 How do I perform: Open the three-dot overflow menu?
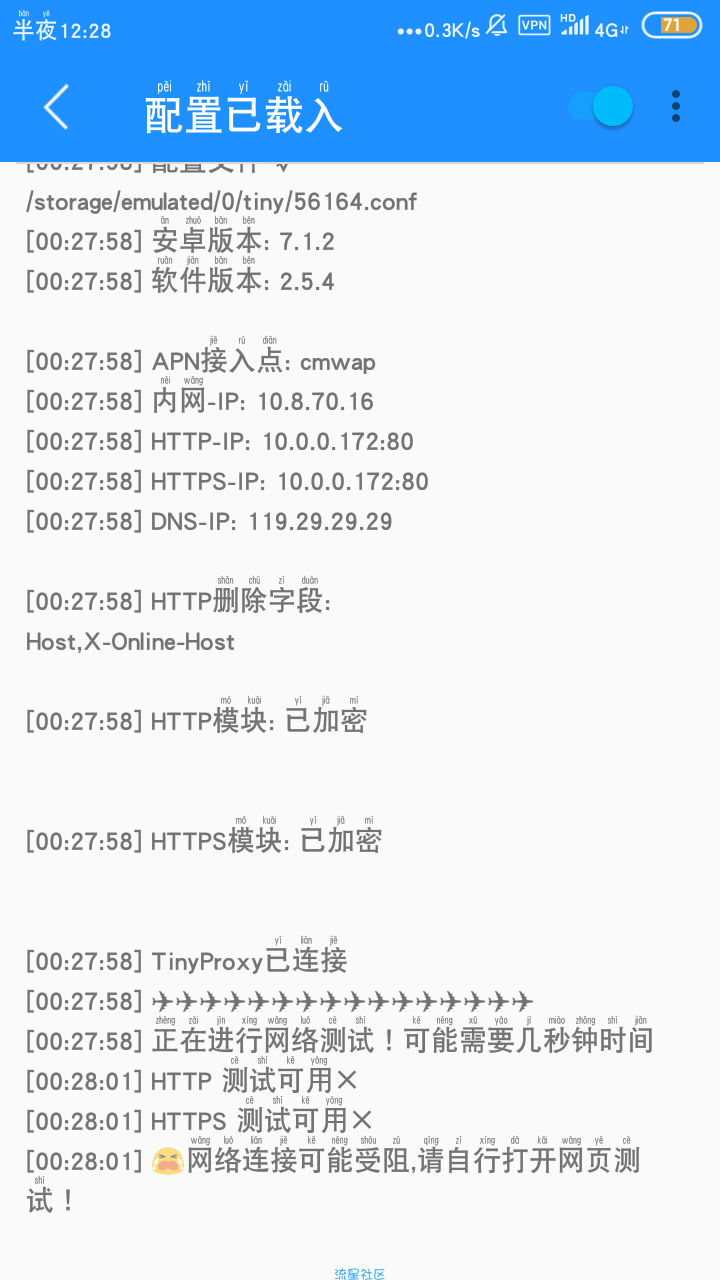coord(676,107)
